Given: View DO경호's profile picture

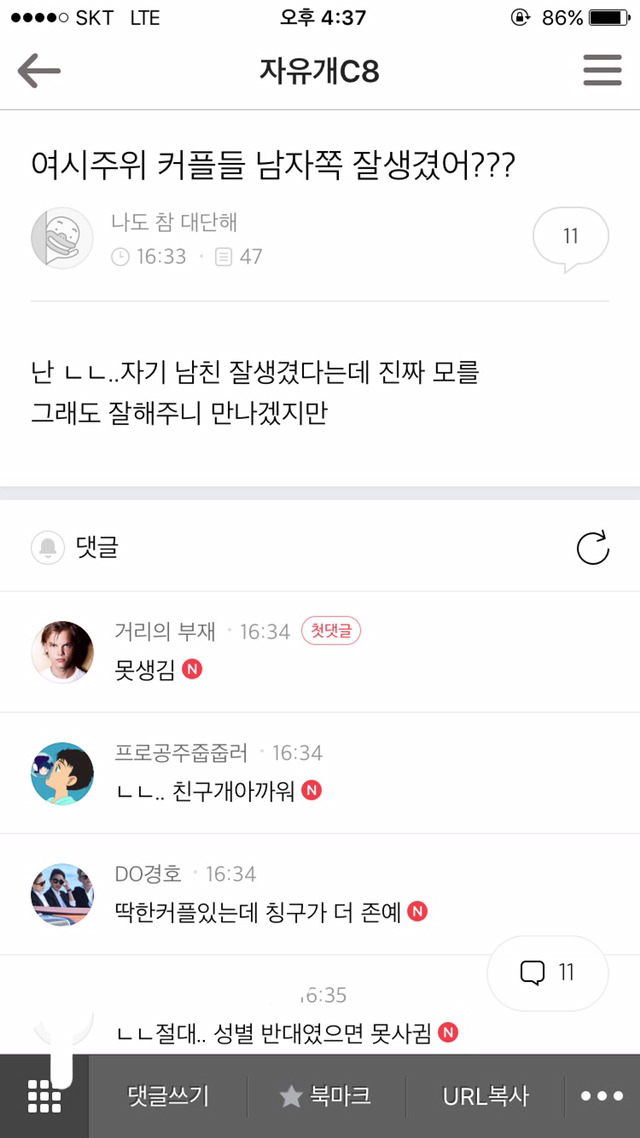Looking at the screenshot, I should point(62,894).
